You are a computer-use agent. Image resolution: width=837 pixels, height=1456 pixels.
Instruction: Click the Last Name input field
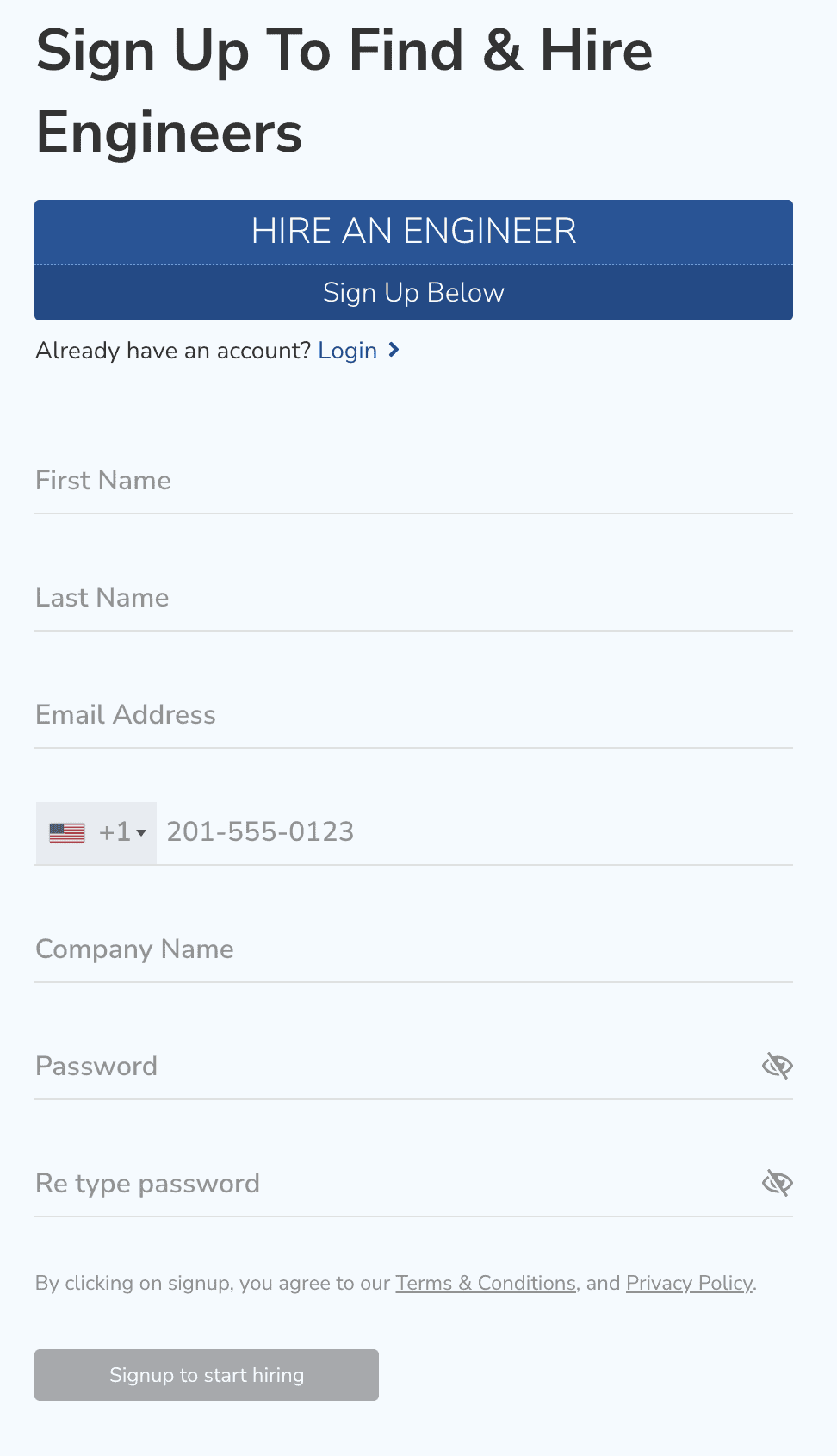(413, 598)
